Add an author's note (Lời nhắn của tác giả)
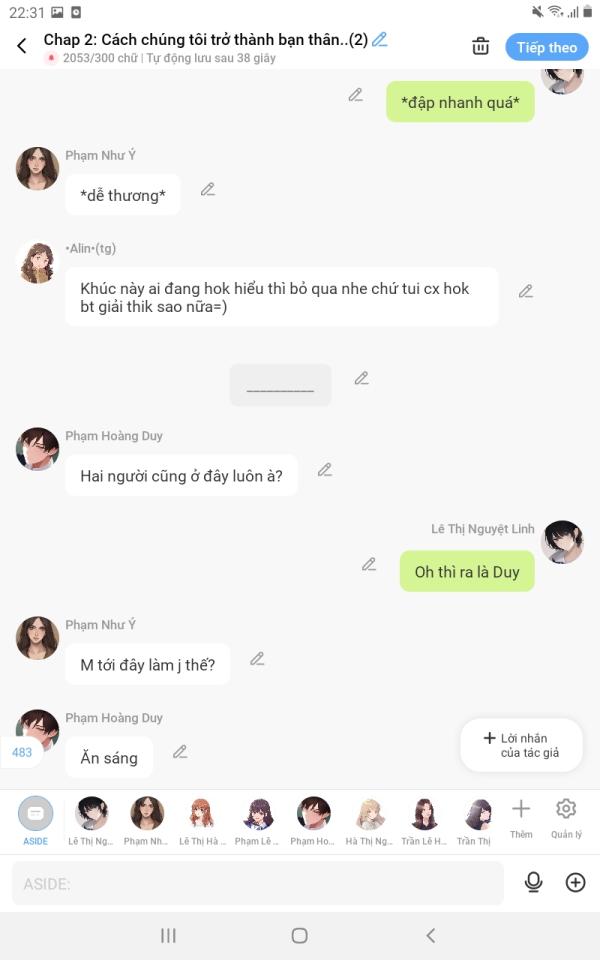Screen dimensions: 600x960 coord(521,745)
